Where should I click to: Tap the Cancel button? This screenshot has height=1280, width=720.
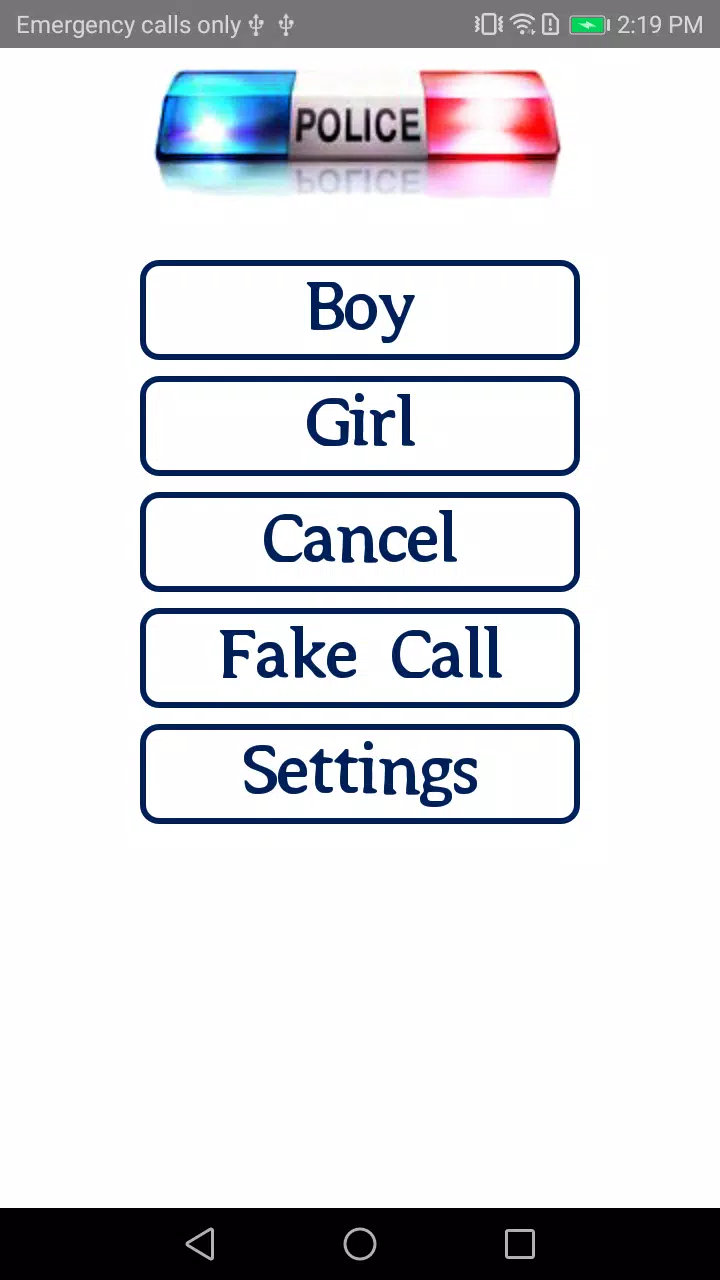[360, 542]
